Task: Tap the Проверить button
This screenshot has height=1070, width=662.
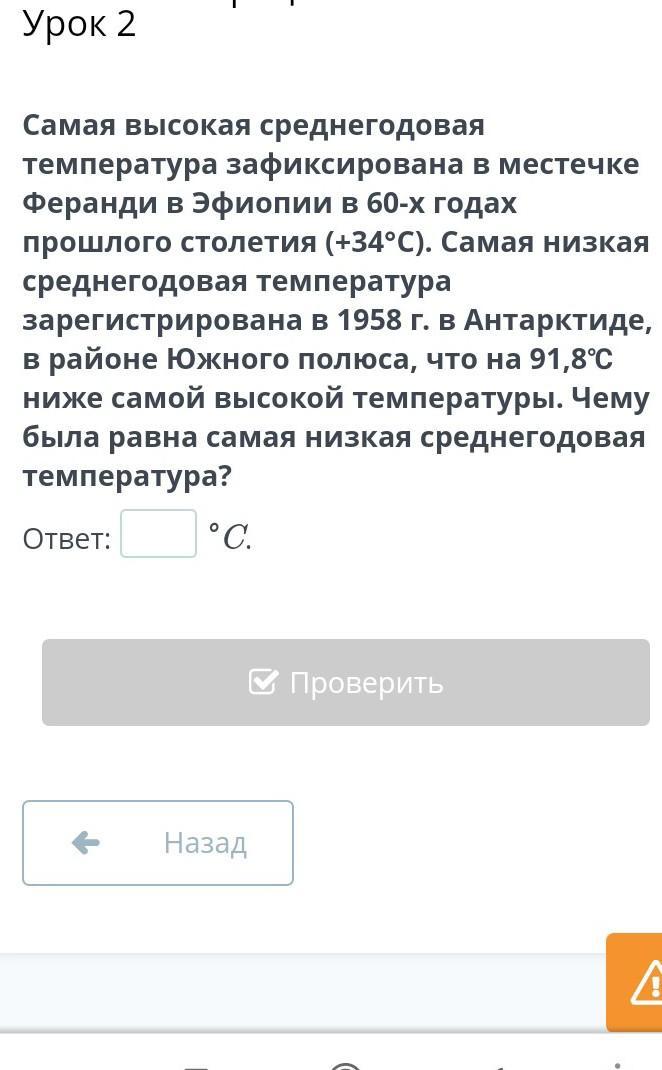Action: [x=346, y=682]
